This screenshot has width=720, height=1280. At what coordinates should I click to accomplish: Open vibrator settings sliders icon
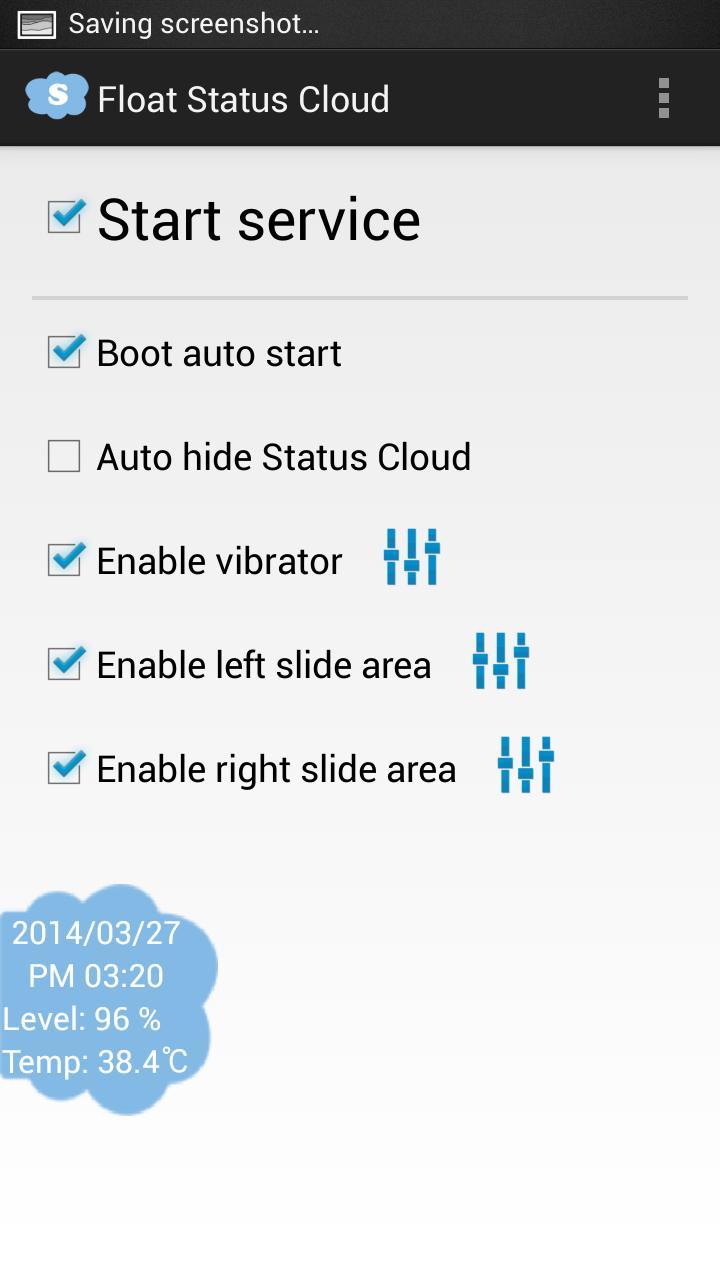coord(412,557)
